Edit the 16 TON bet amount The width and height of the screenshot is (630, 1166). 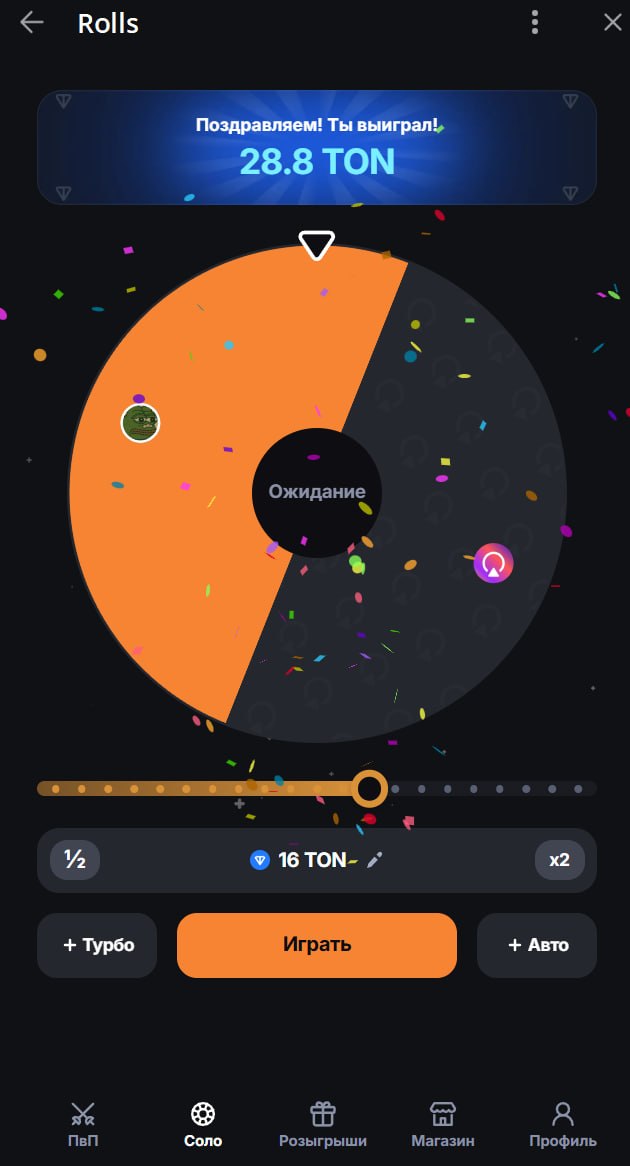375,860
